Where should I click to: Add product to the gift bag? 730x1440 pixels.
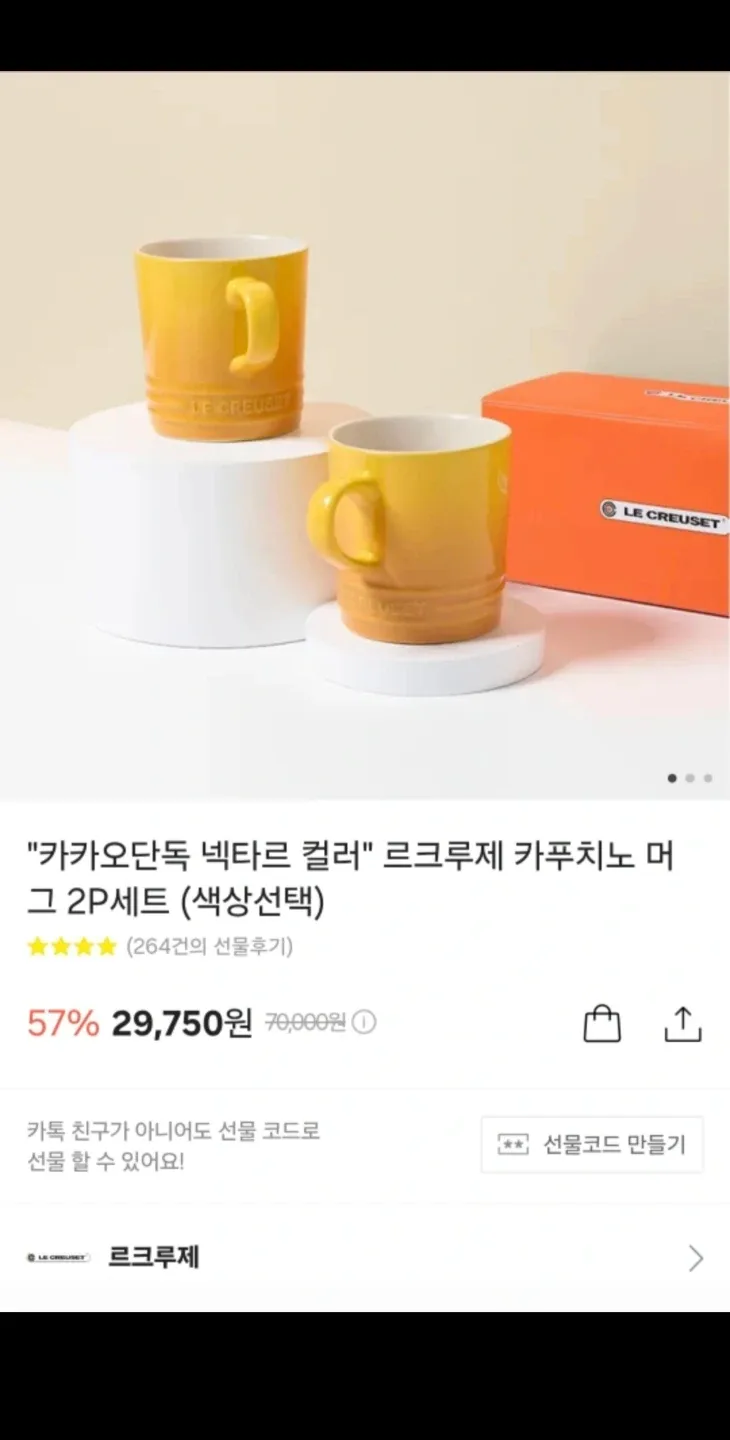click(602, 1023)
